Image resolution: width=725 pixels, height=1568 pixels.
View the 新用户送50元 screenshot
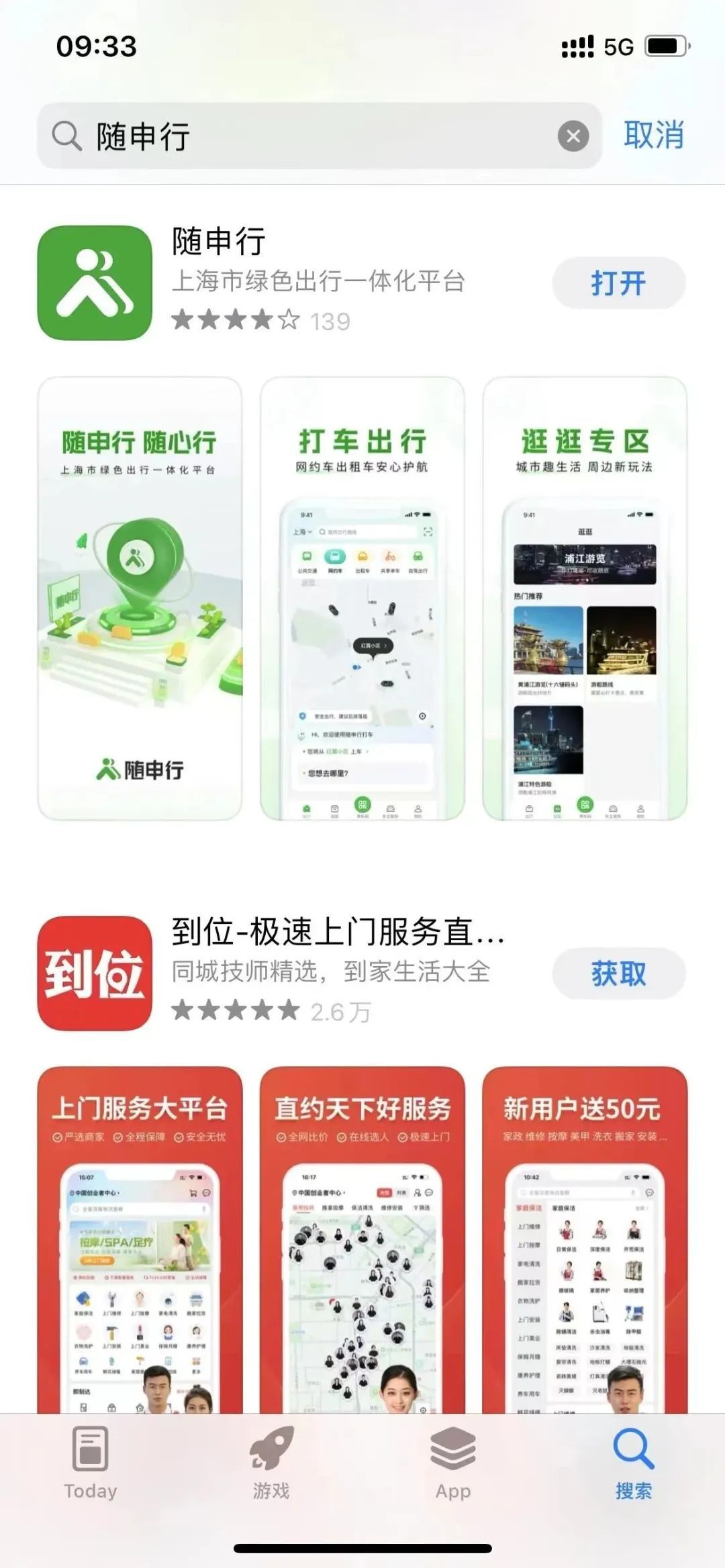tap(585, 1240)
